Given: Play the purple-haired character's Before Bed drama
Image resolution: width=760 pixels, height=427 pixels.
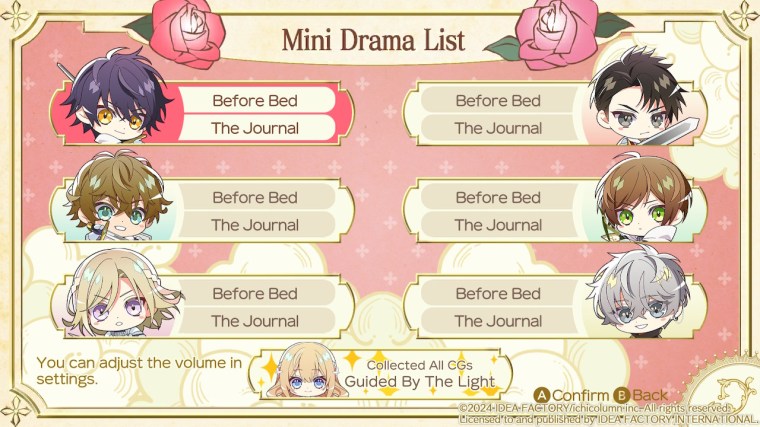Looking at the screenshot, I should [x=255, y=101].
